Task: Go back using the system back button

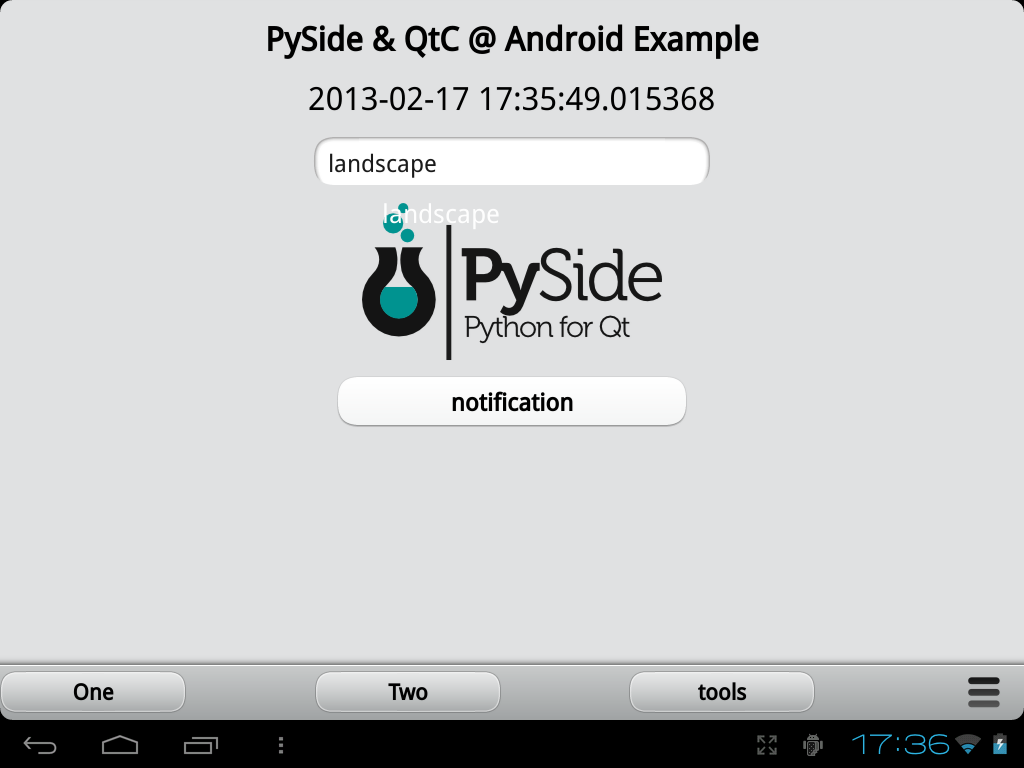Action: point(40,745)
